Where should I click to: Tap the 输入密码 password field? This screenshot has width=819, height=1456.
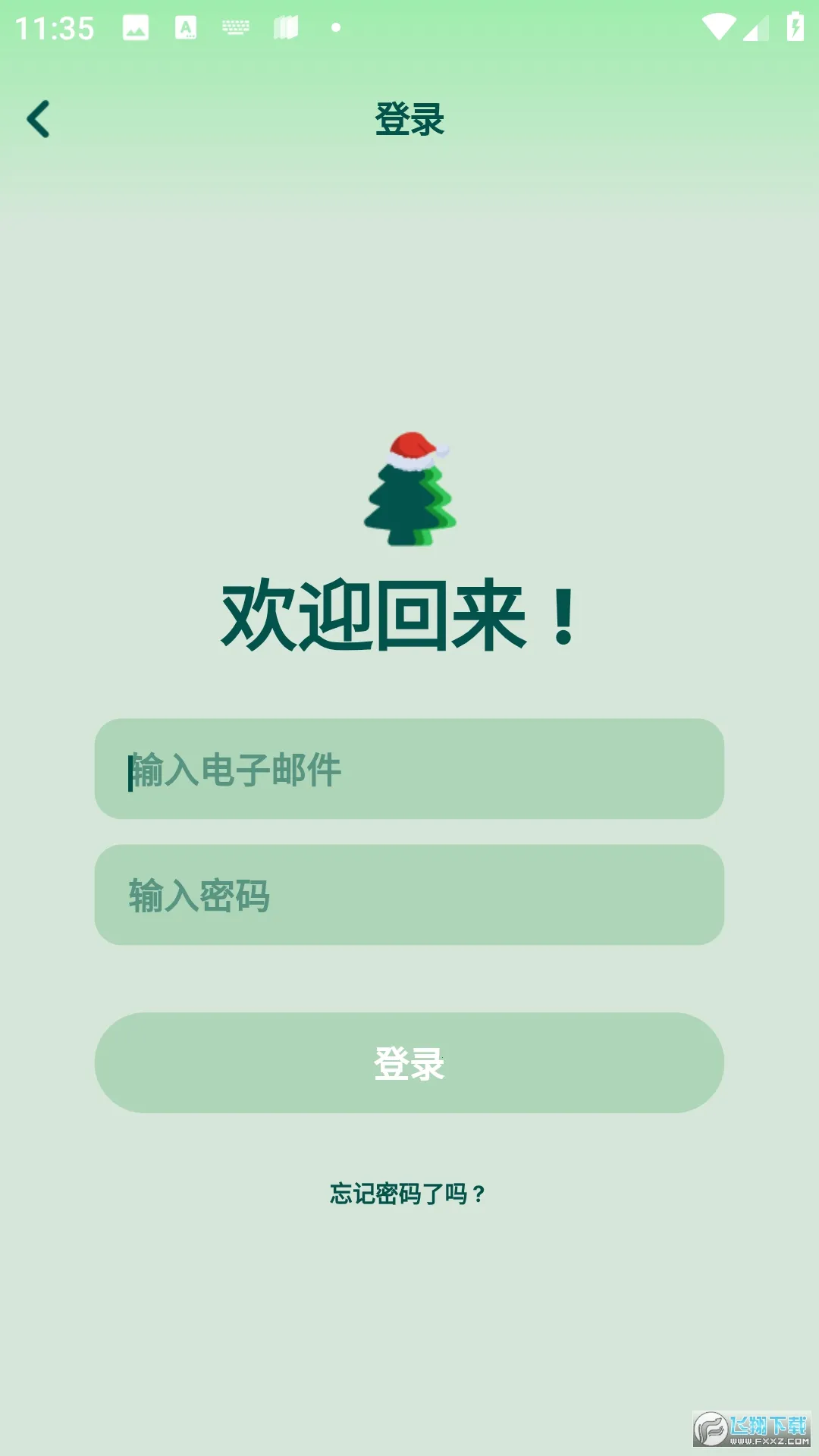[x=409, y=895]
